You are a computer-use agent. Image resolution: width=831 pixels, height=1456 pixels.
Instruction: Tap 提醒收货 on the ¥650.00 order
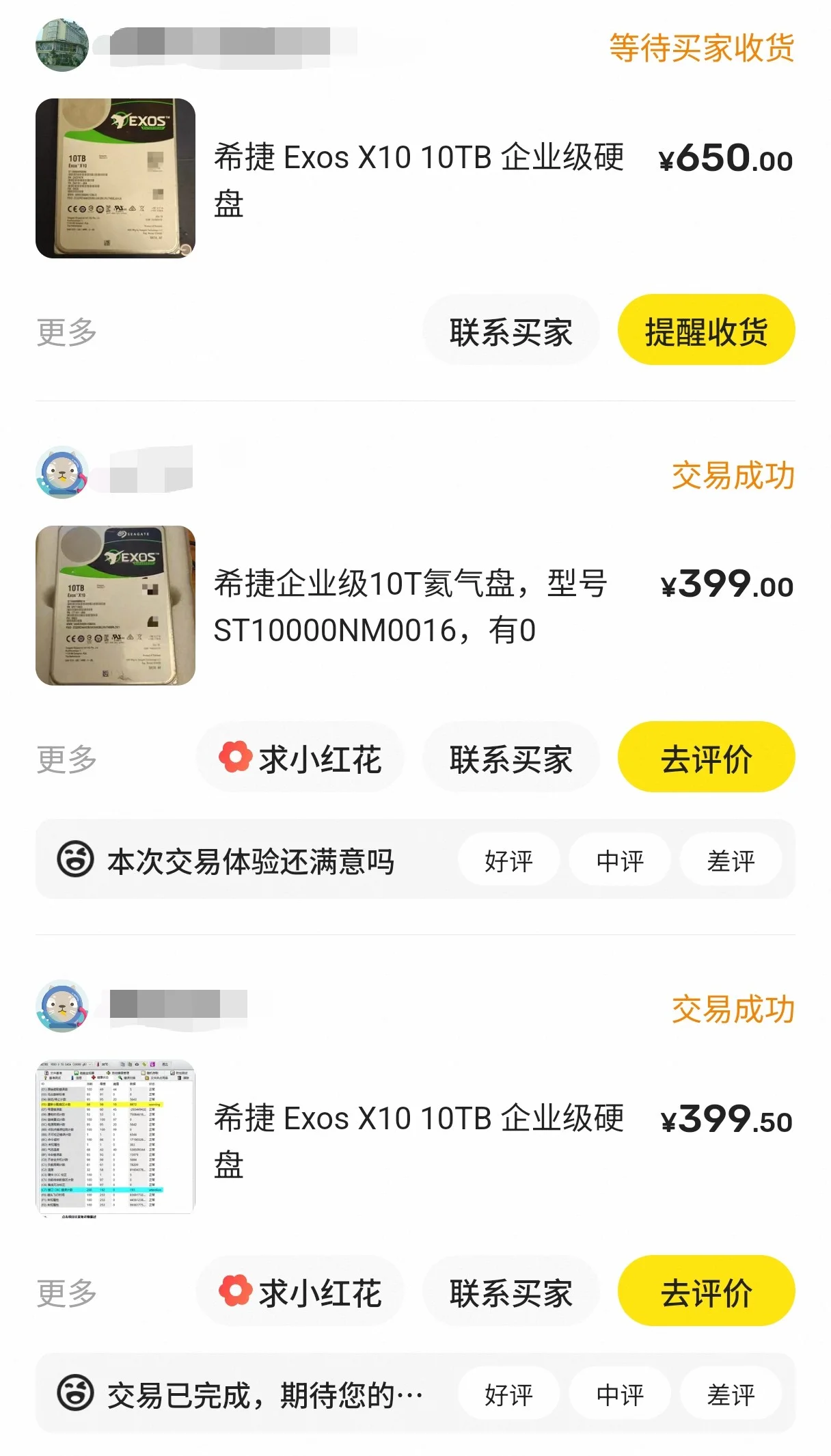point(706,332)
